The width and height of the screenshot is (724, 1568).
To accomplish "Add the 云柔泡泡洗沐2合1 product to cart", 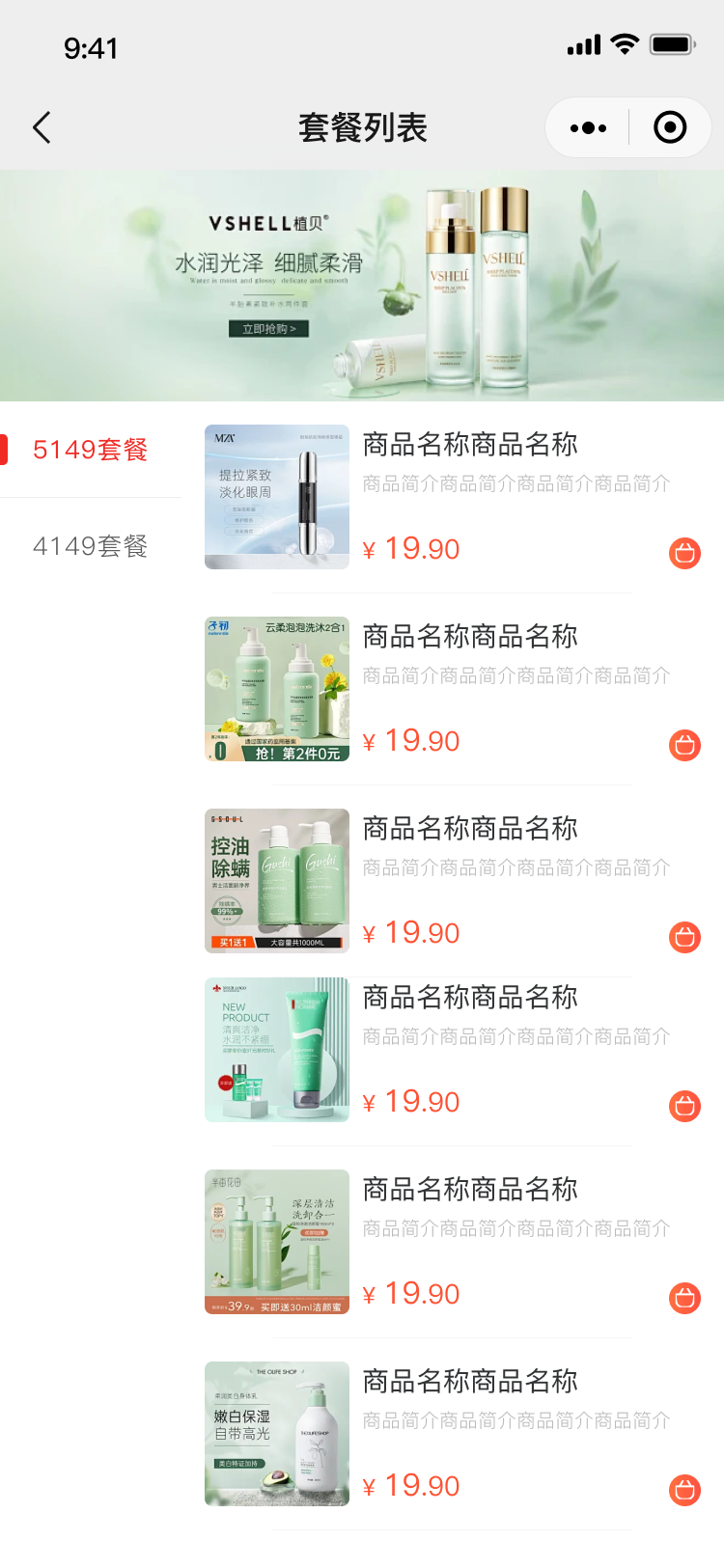I will click(684, 745).
